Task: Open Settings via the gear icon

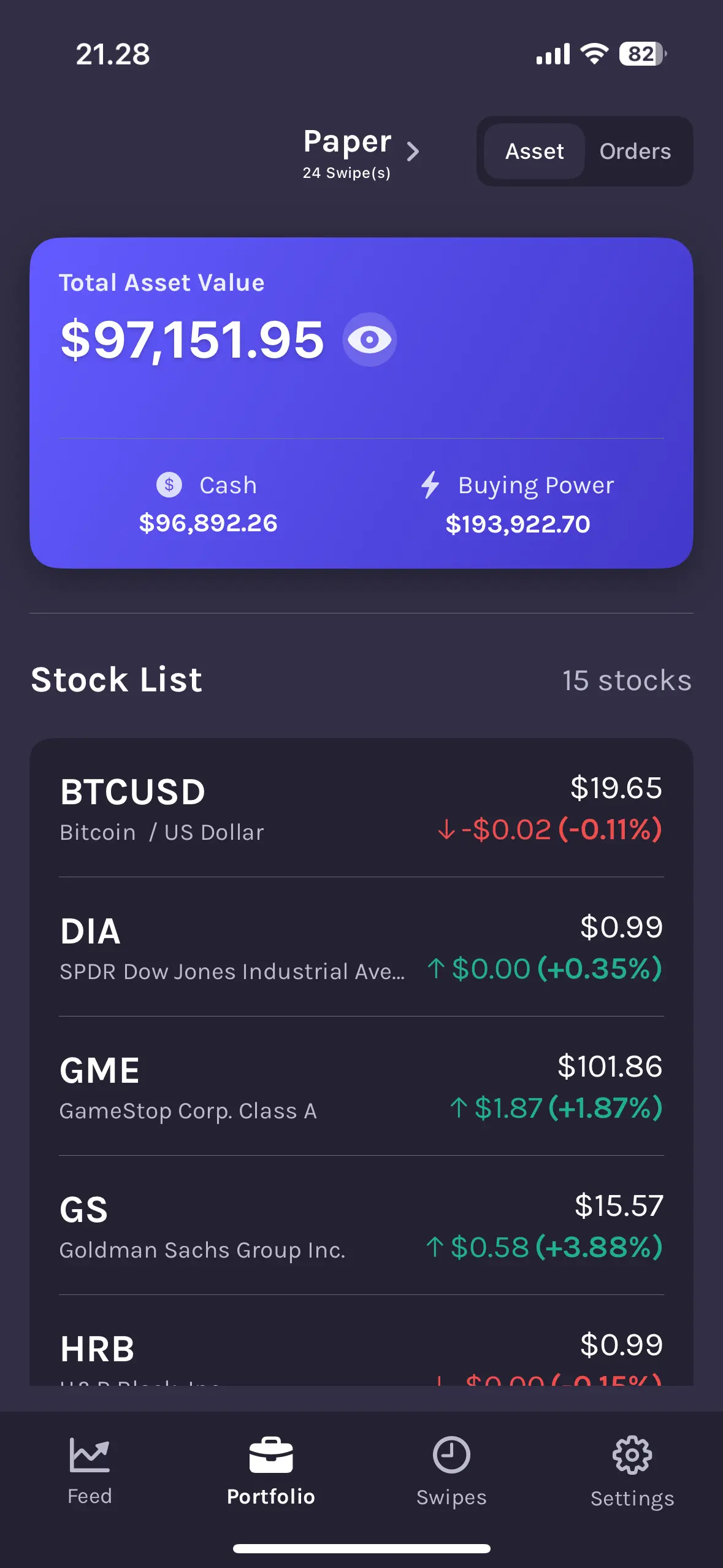Action: point(631,1455)
